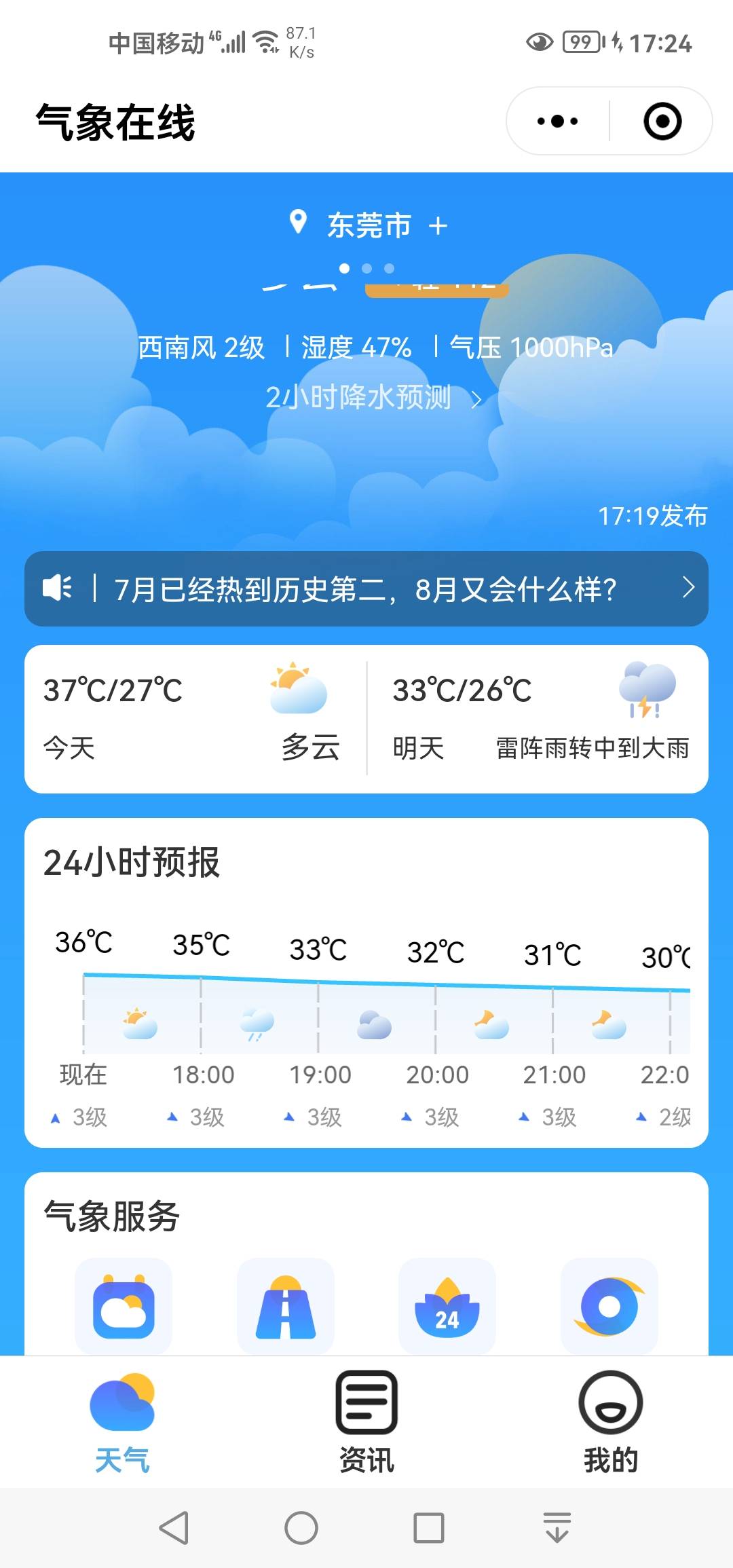Image resolution: width=733 pixels, height=1568 pixels.
Task: Open the mini-program more options menu
Action: (557, 122)
